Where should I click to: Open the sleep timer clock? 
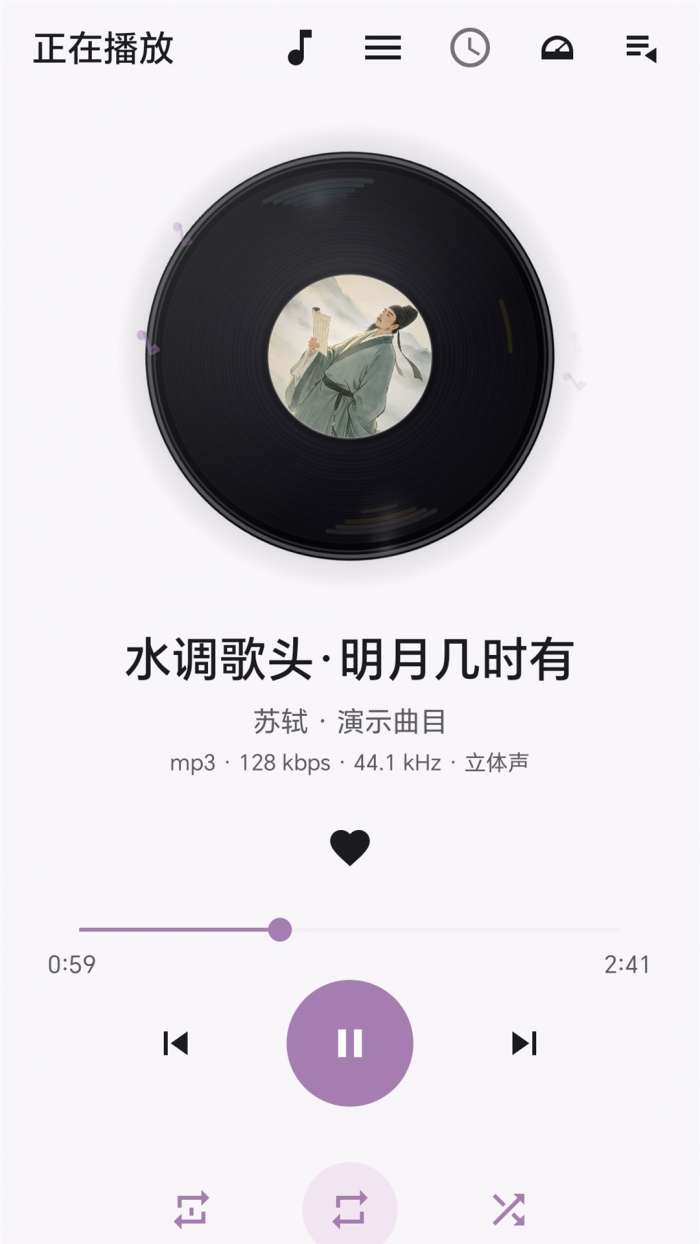click(x=470, y=48)
